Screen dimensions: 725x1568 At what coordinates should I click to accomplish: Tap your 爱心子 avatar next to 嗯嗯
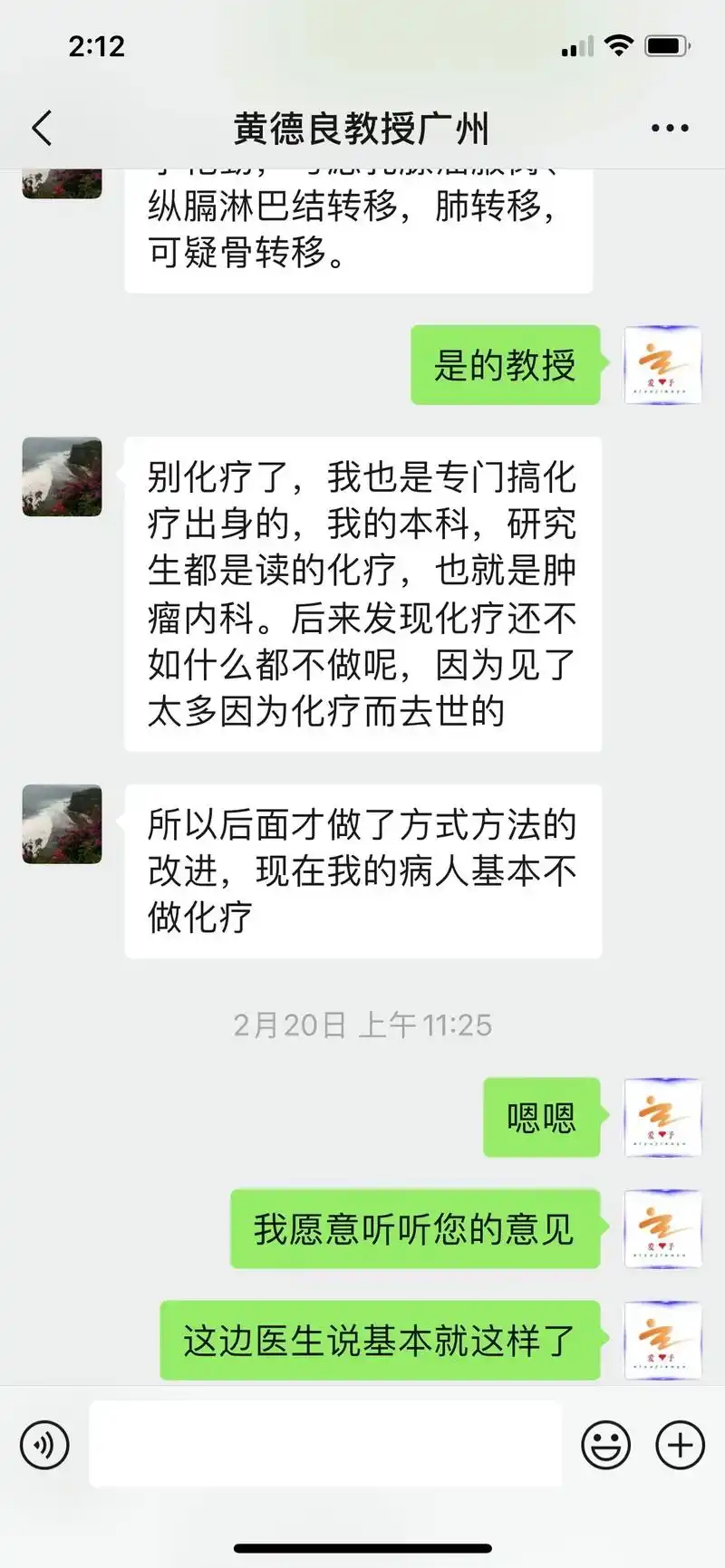(x=661, y=1119)
